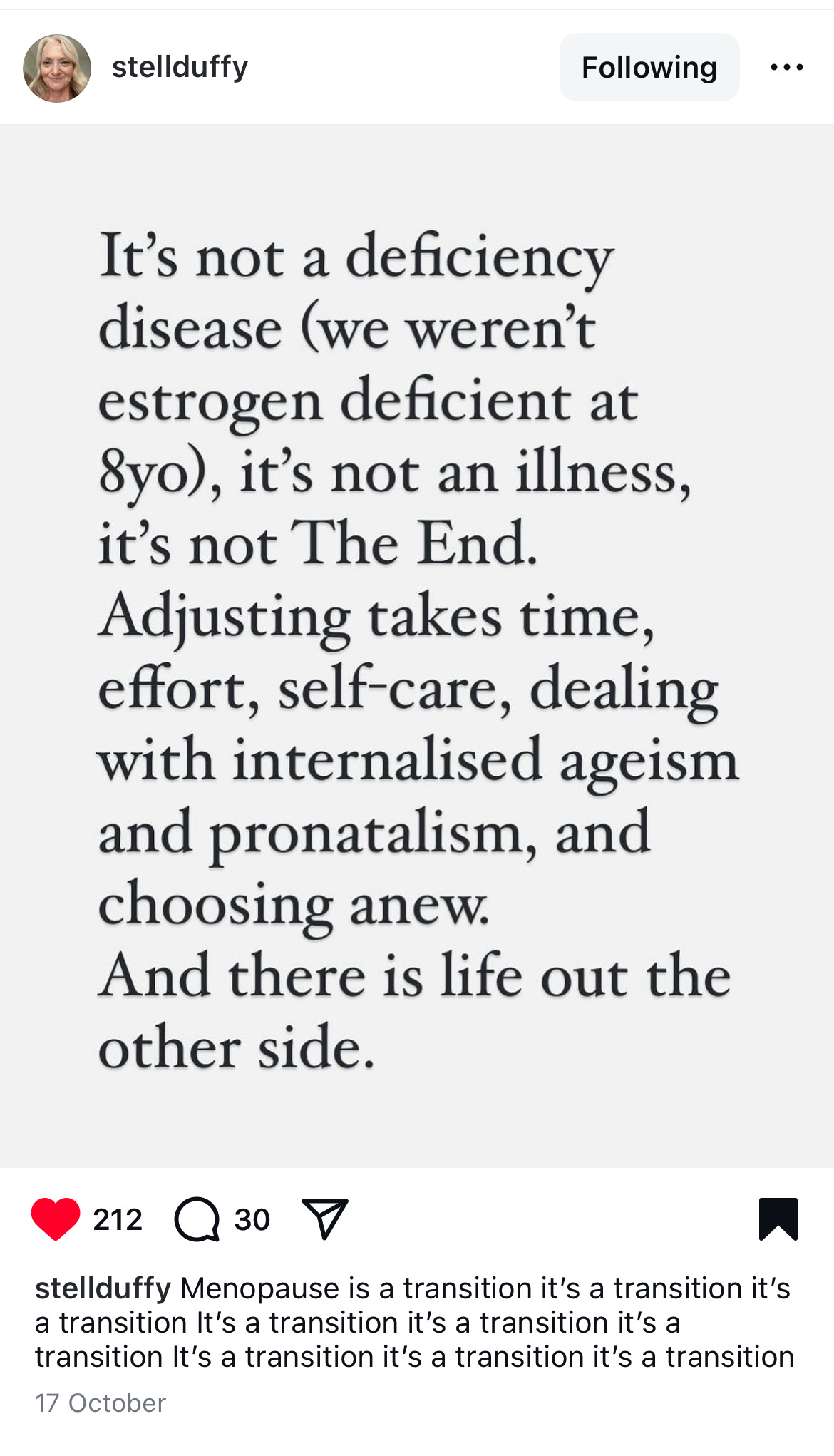Open the stellduffy username in the header
Screen dimensions: 834x1456
[180, 67]
